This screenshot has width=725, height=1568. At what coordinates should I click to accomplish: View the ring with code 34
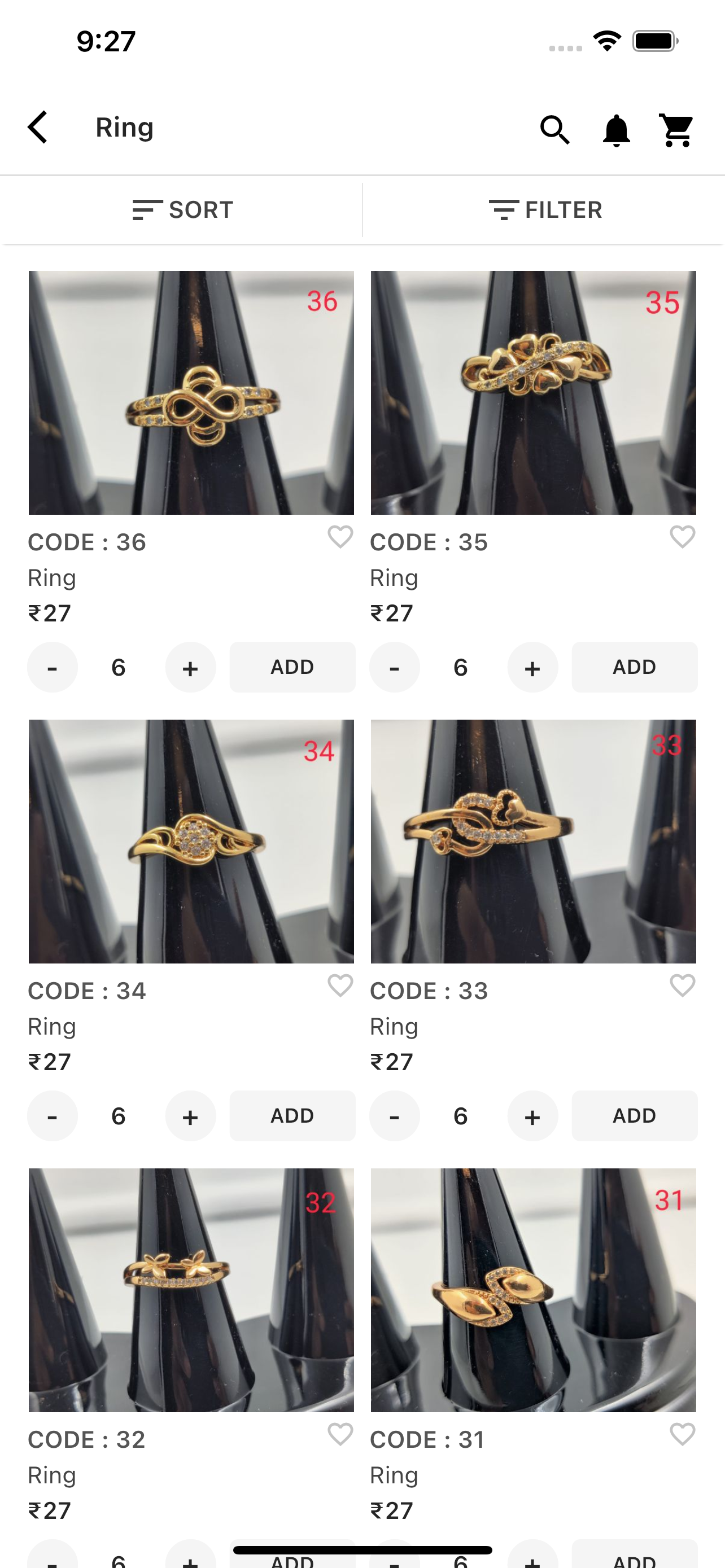(x=191, y=841)
